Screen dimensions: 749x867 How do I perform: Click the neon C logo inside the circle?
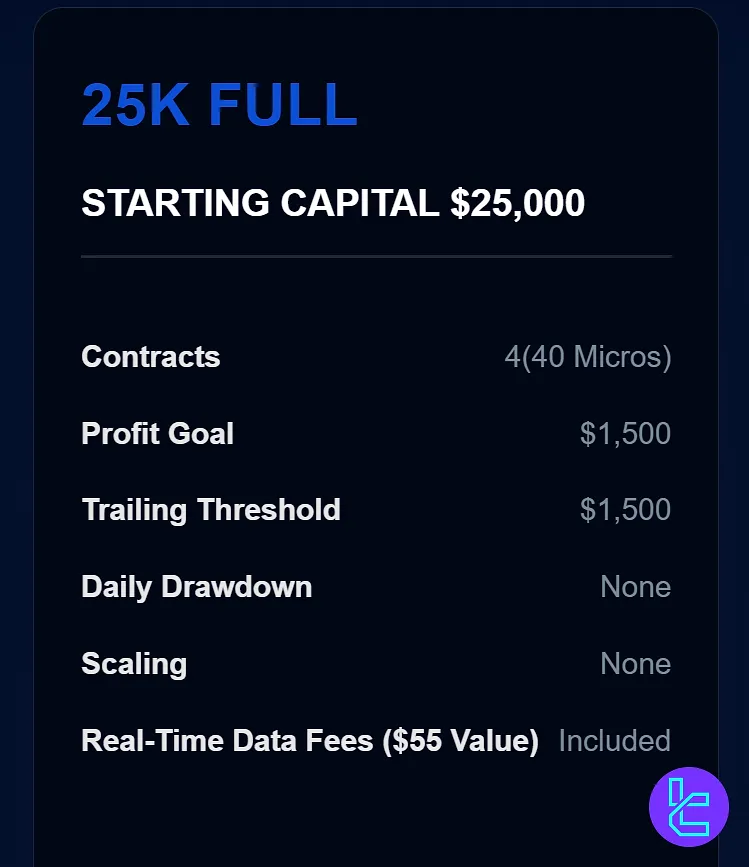(x=689, y=806)
